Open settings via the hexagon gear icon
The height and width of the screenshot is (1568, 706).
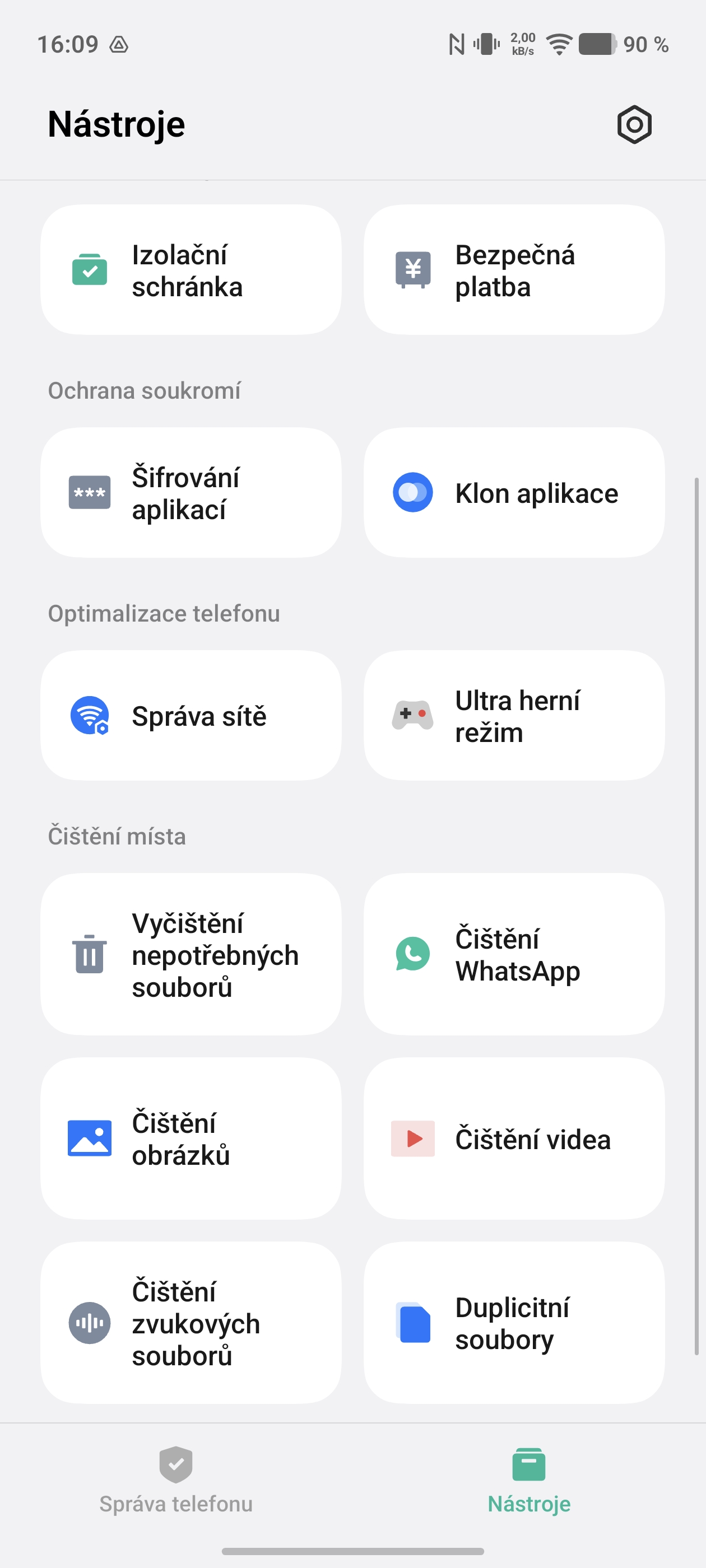[634, 125]
